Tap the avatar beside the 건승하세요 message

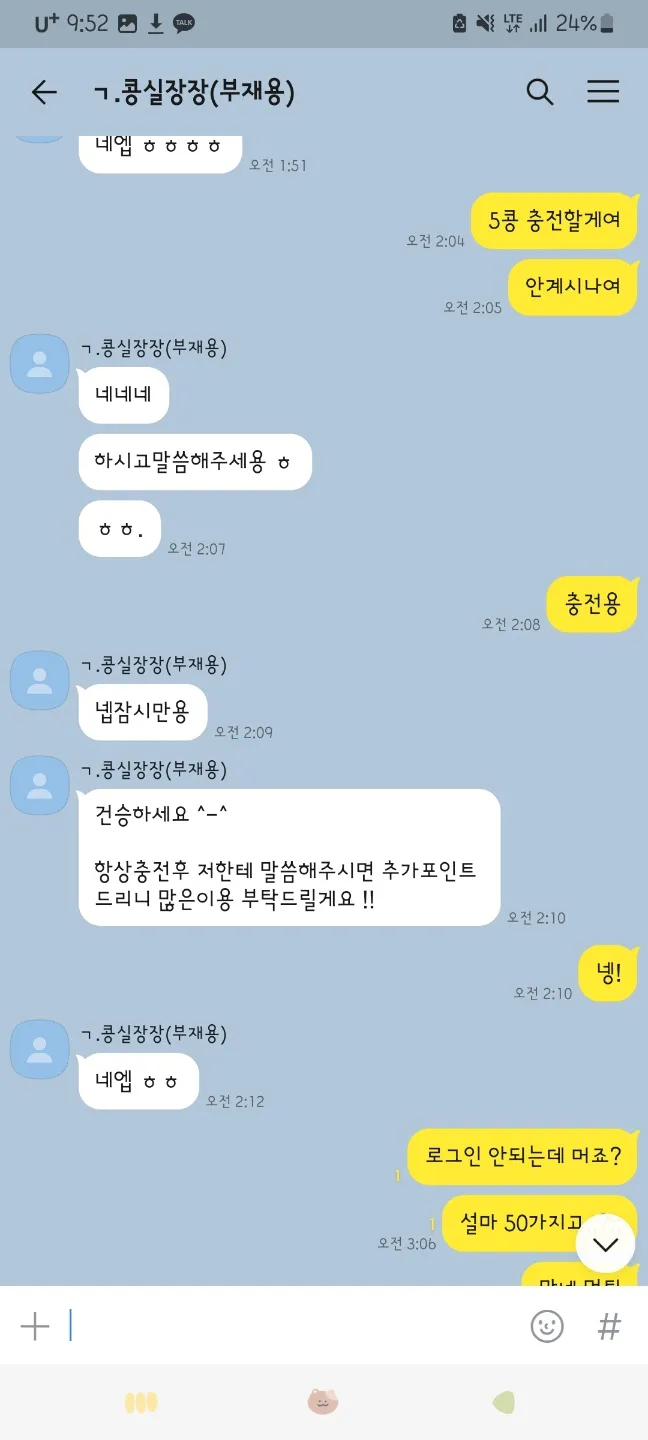click(x=40, y=785)
